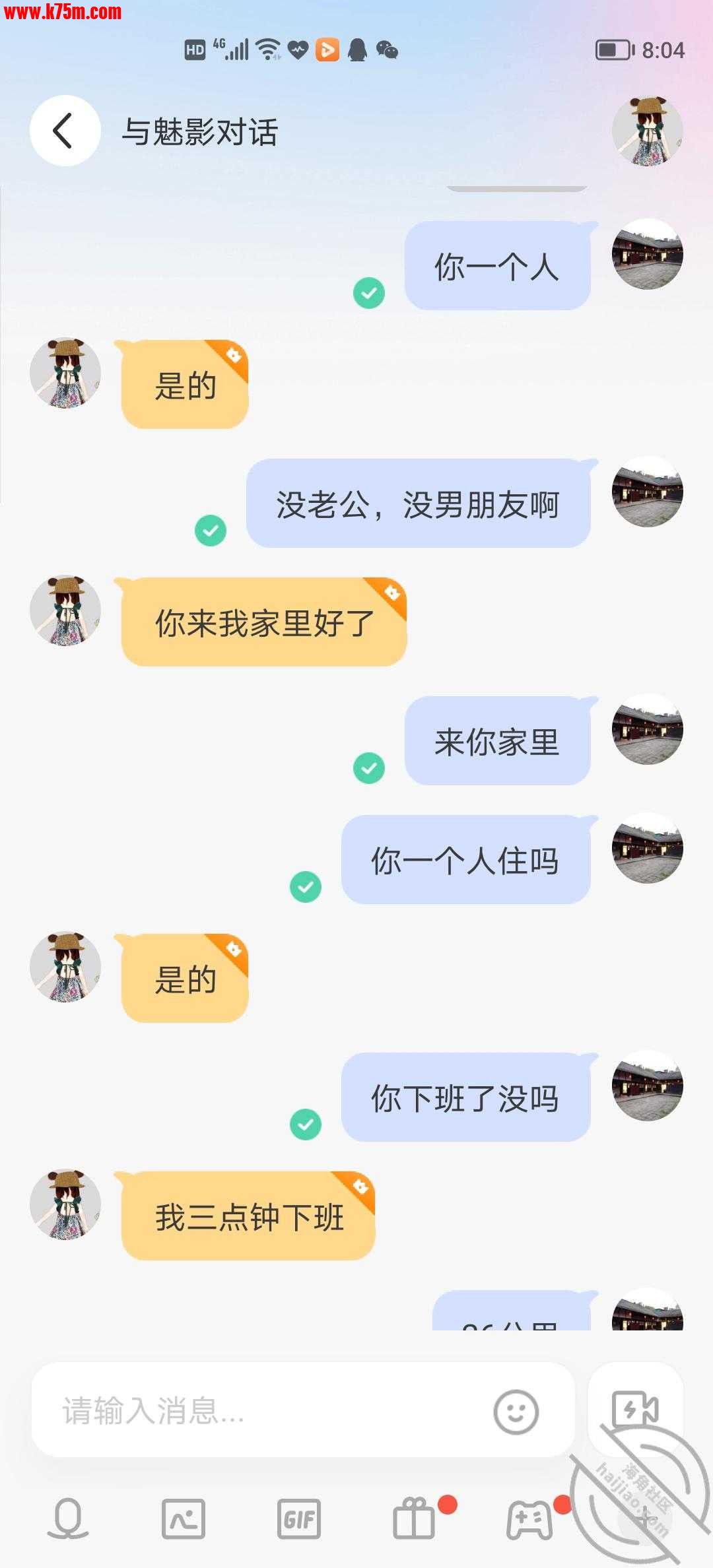Image resolution: width=713 pixels, height=1568 pixels.
Task: Send a gift
Action: pyautogui.click(x=415, y=1519)
